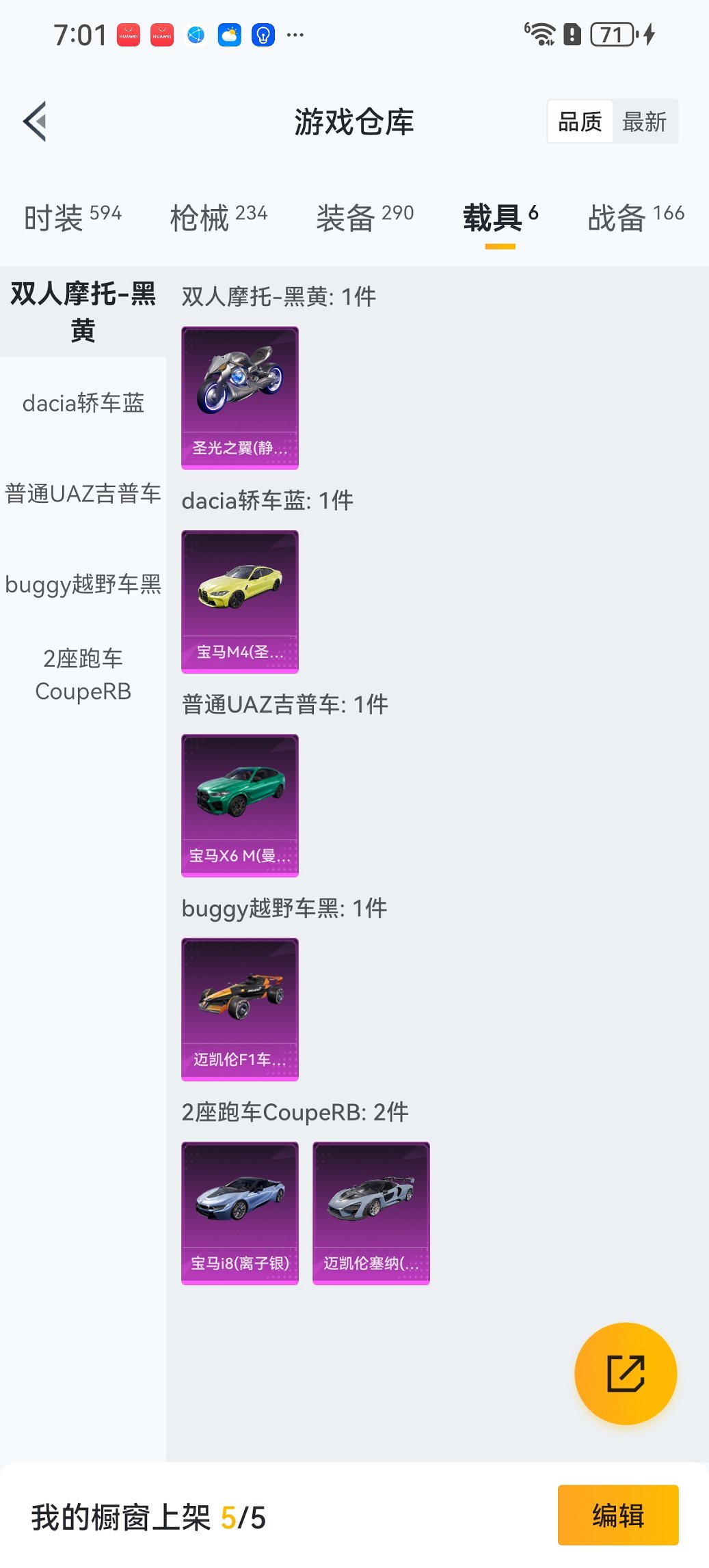Switch to the 战备 tab
The image size is (709, 1568).
coord(635,217)
